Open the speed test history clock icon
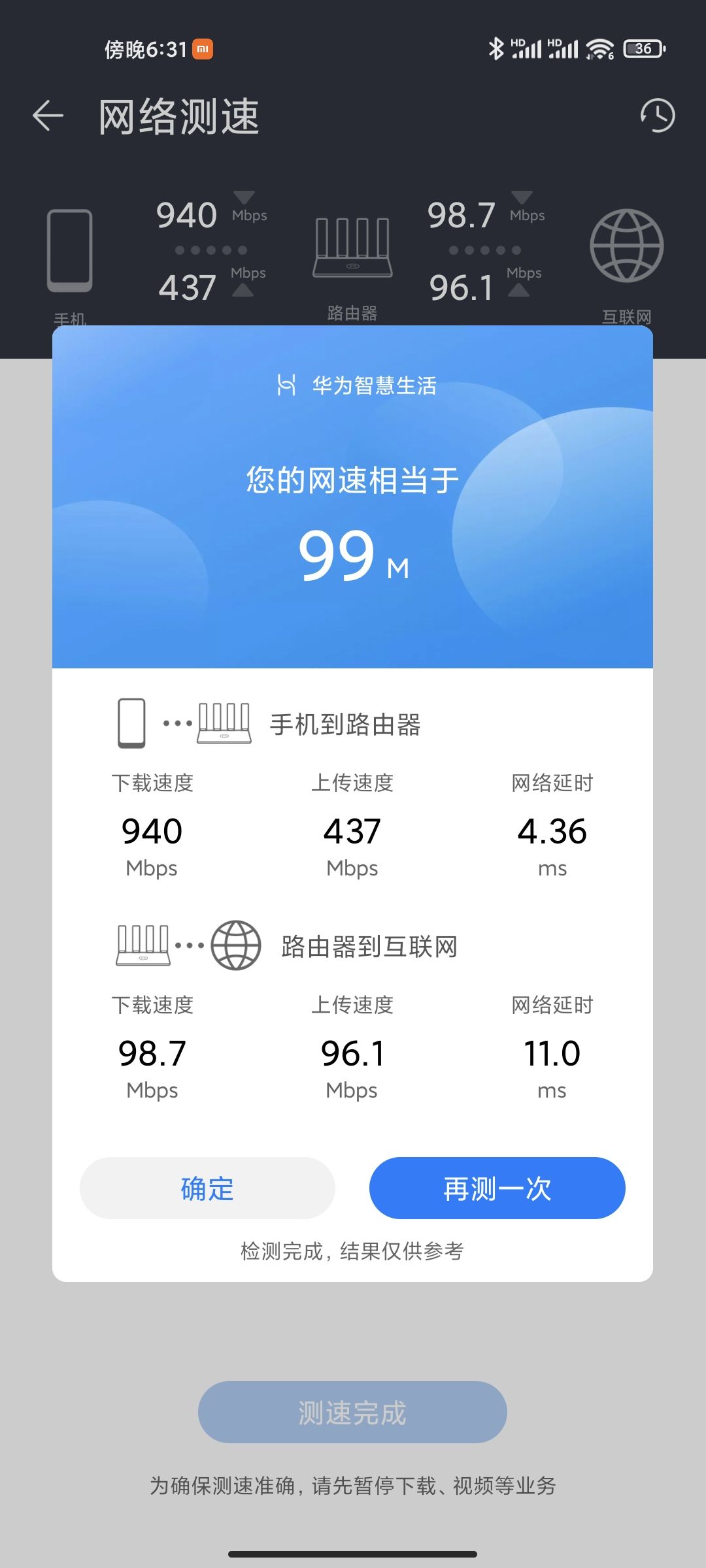 [x=657, y=116]
